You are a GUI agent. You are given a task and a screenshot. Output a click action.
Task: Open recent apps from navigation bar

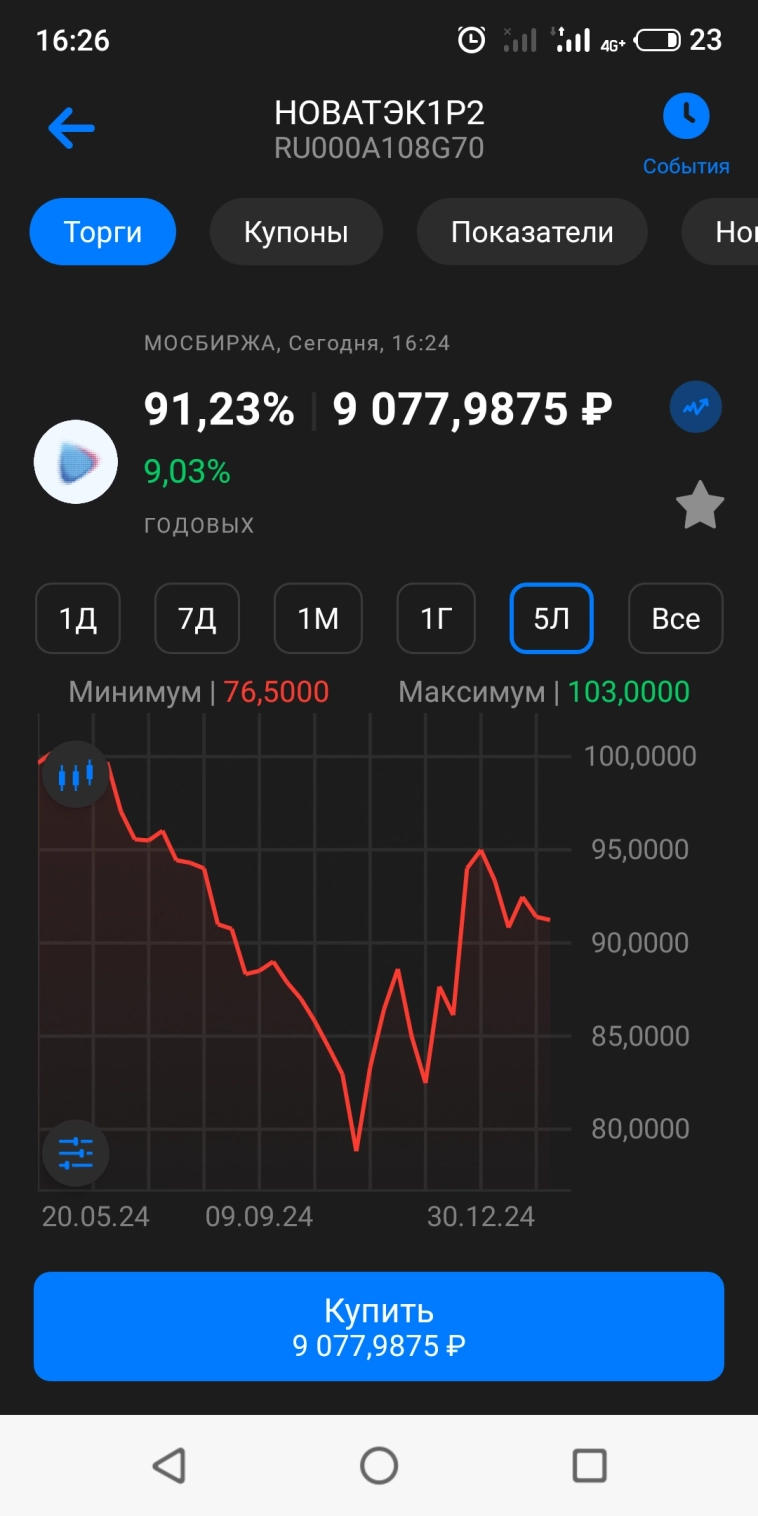point(589,1466)
